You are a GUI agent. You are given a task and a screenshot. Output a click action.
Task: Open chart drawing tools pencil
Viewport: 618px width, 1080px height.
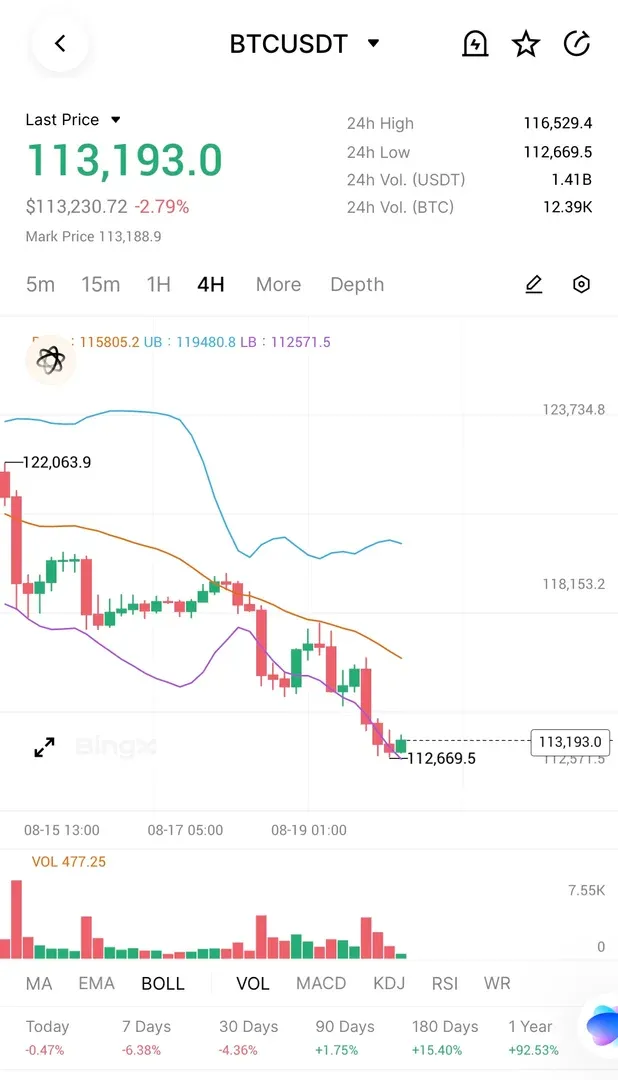click(x=534, y=285)
